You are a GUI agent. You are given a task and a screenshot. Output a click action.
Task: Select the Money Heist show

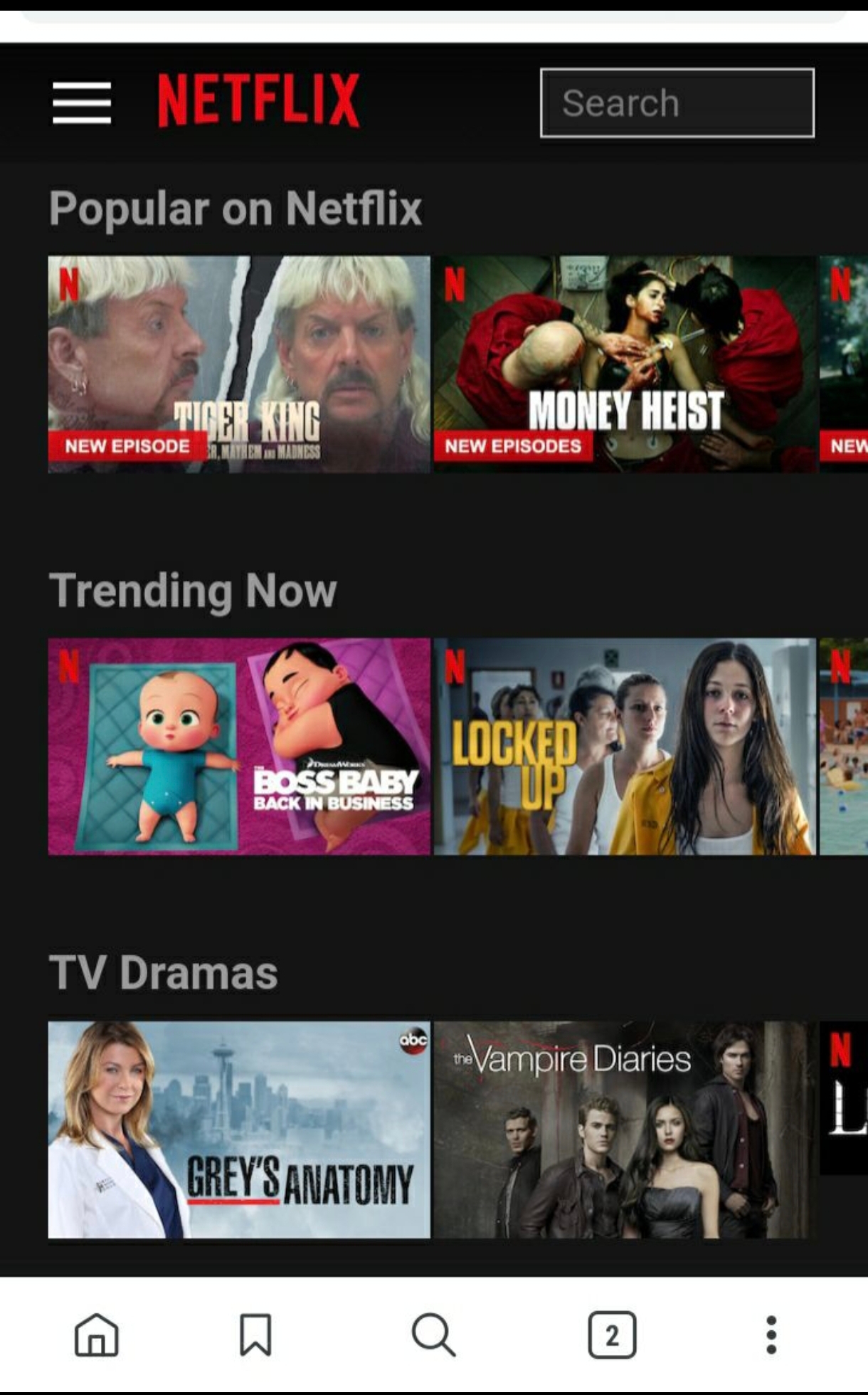click(x=625, y=364)
